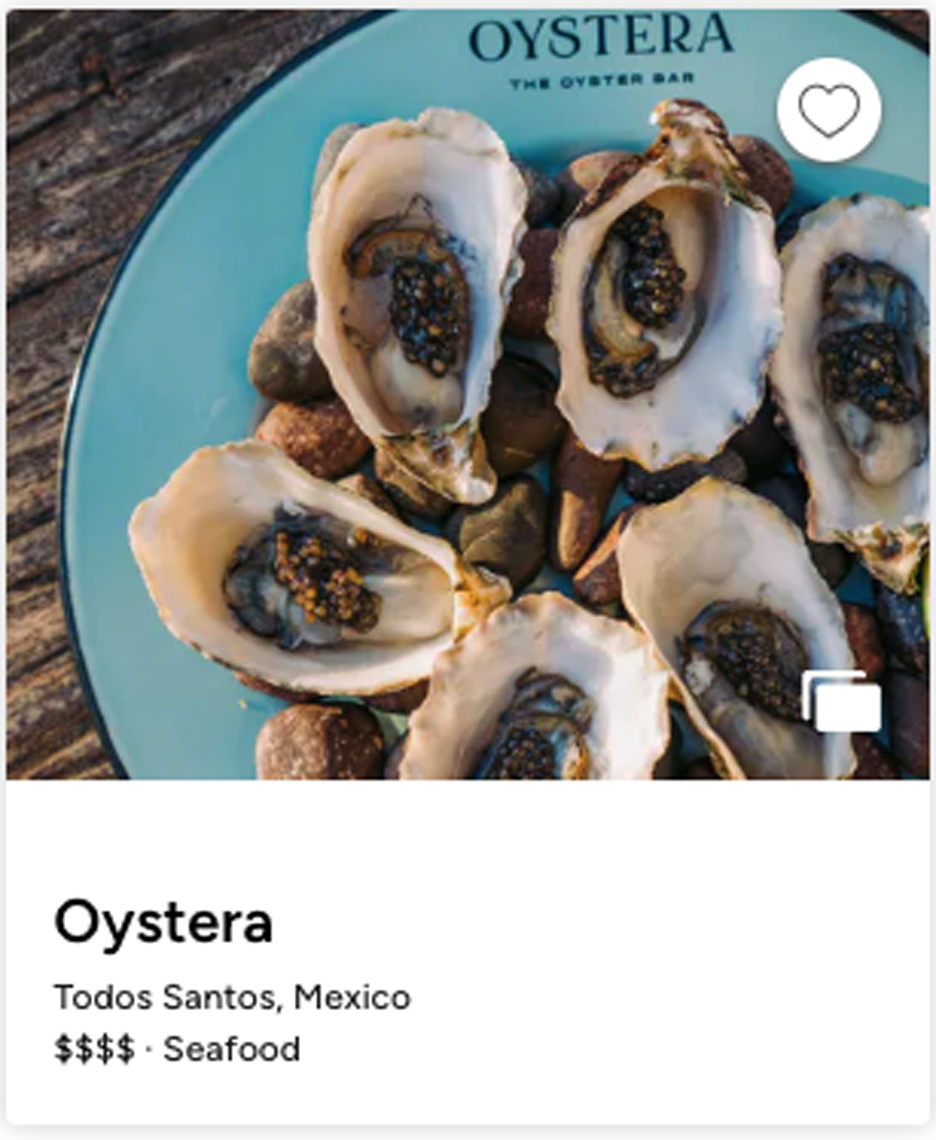This screenshot has height=1140, width=936.
Task: Open the Oystera restaurant card
Action: 163,922
